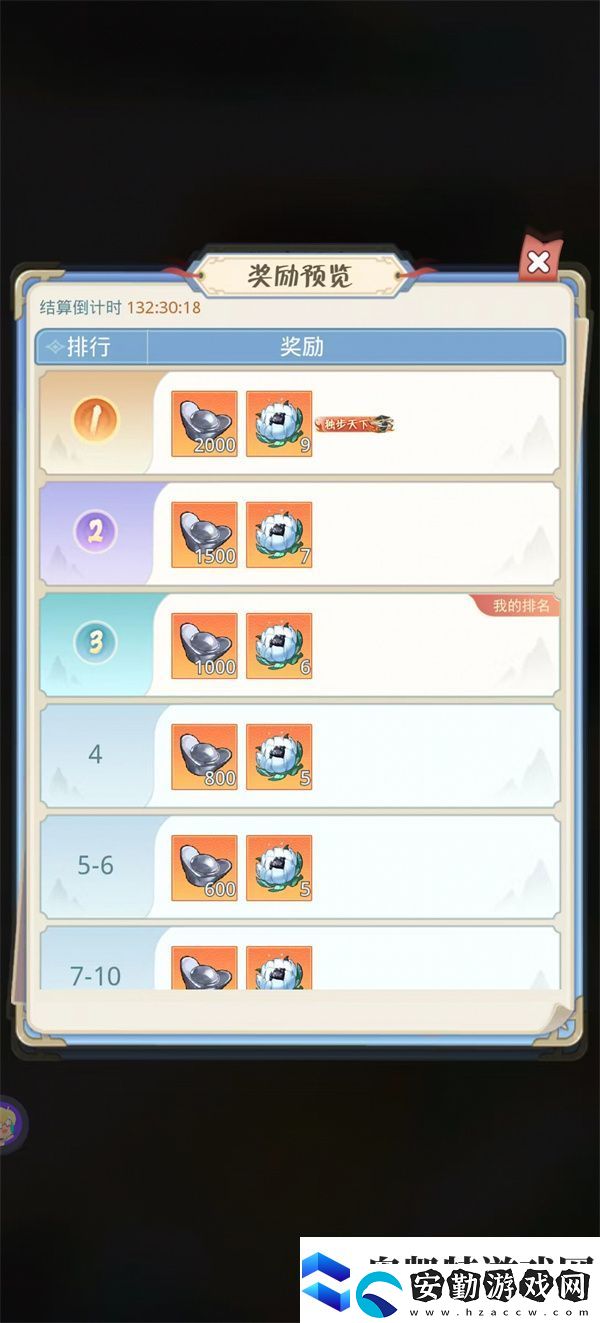View the 600 silver ingot reward for rank 5-6
Screen dimensions: 600x1323
[205, 868]
